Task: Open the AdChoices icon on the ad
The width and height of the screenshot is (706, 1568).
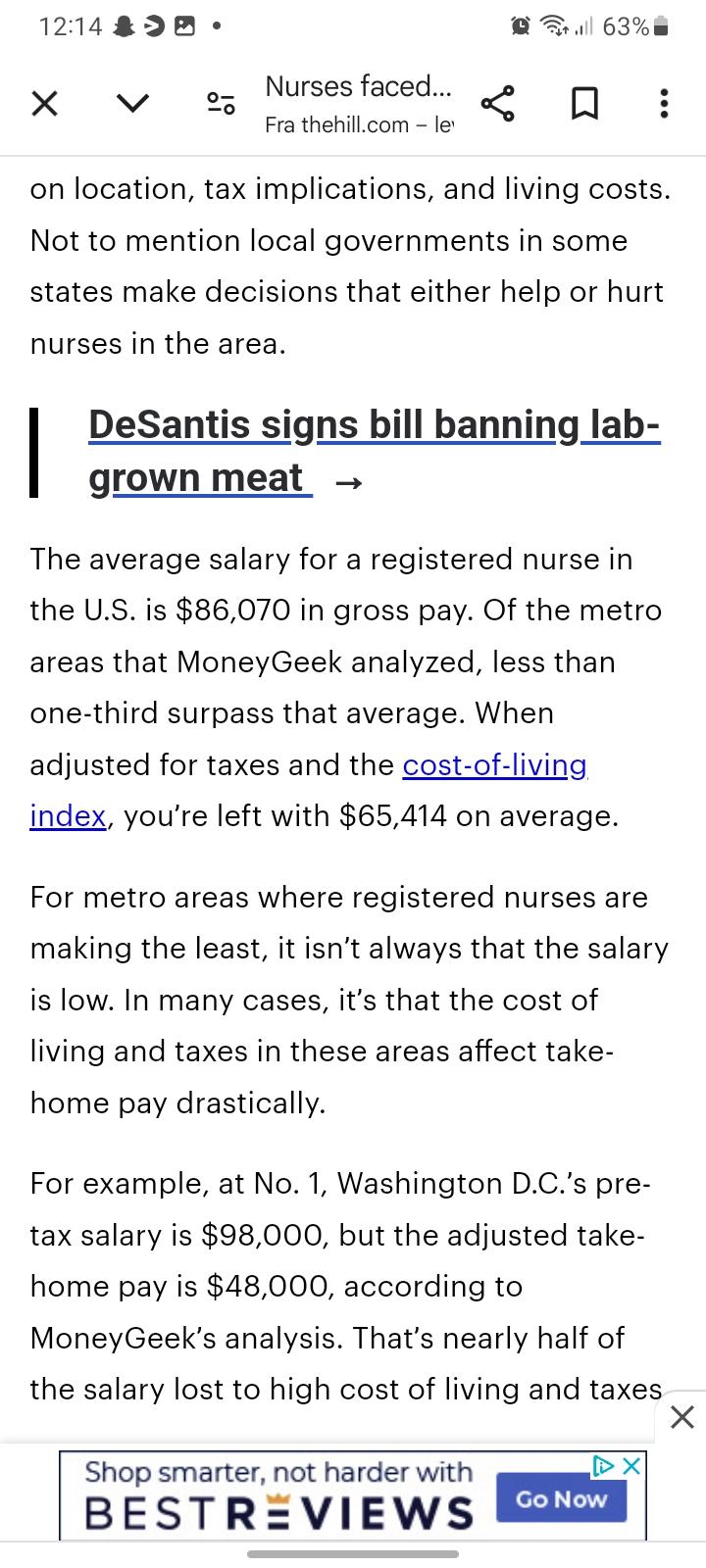Action: 604,1466
